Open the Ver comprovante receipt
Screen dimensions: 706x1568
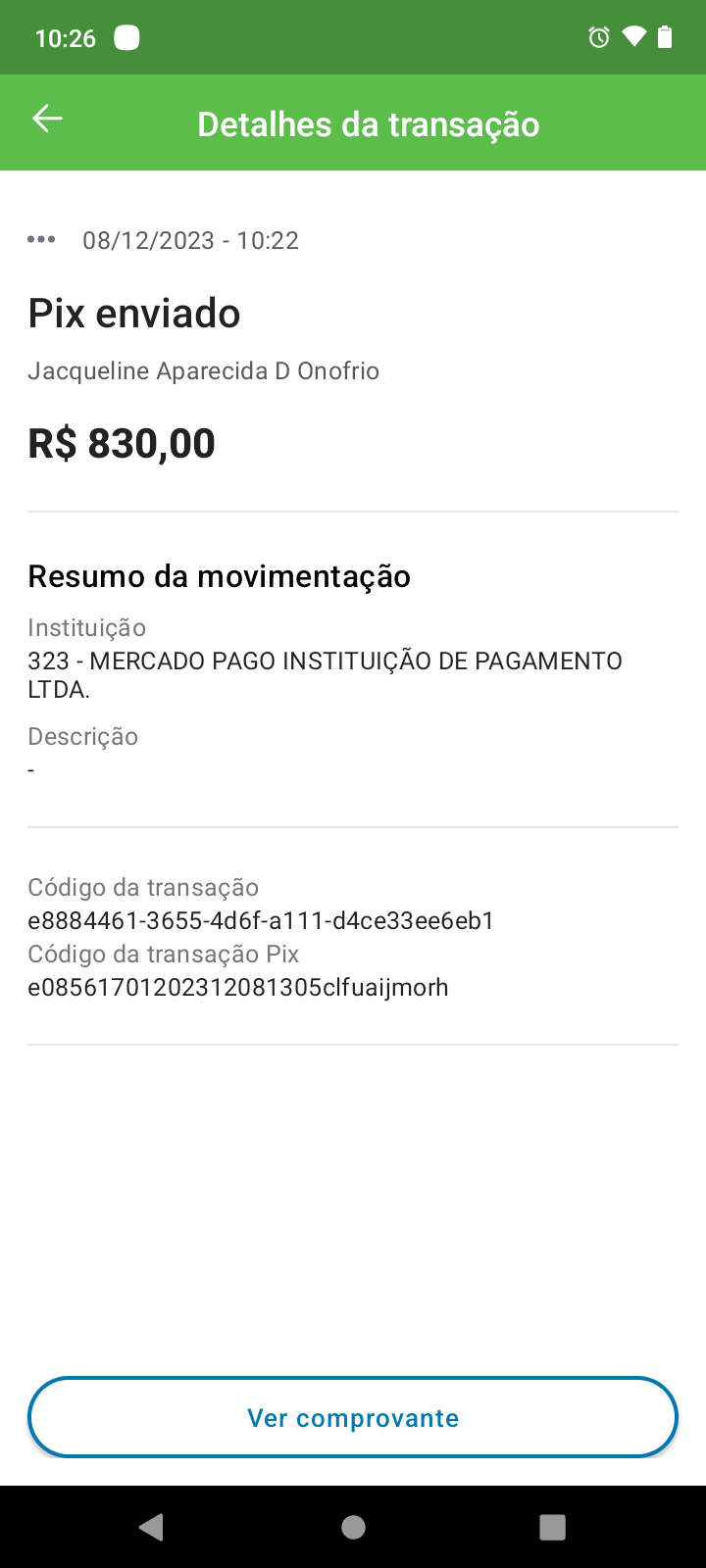pos(353,1417)
